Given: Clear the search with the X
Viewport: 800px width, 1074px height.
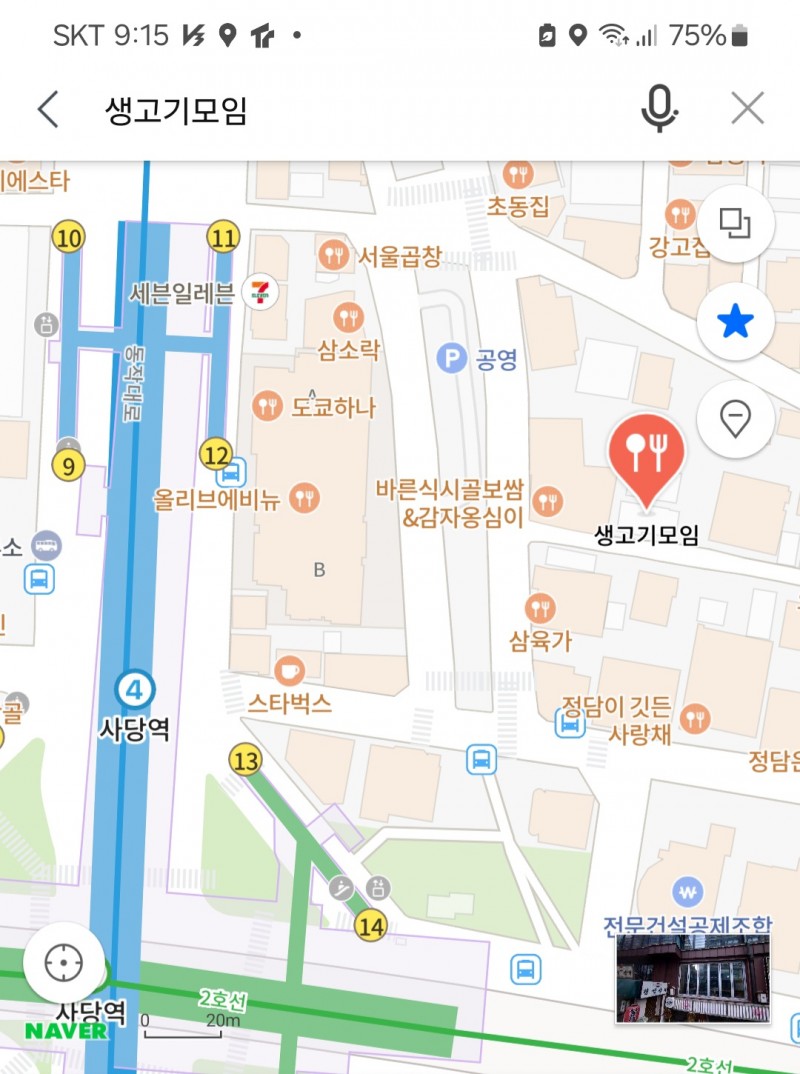Looking at the screenshot, I should point(747,109).
